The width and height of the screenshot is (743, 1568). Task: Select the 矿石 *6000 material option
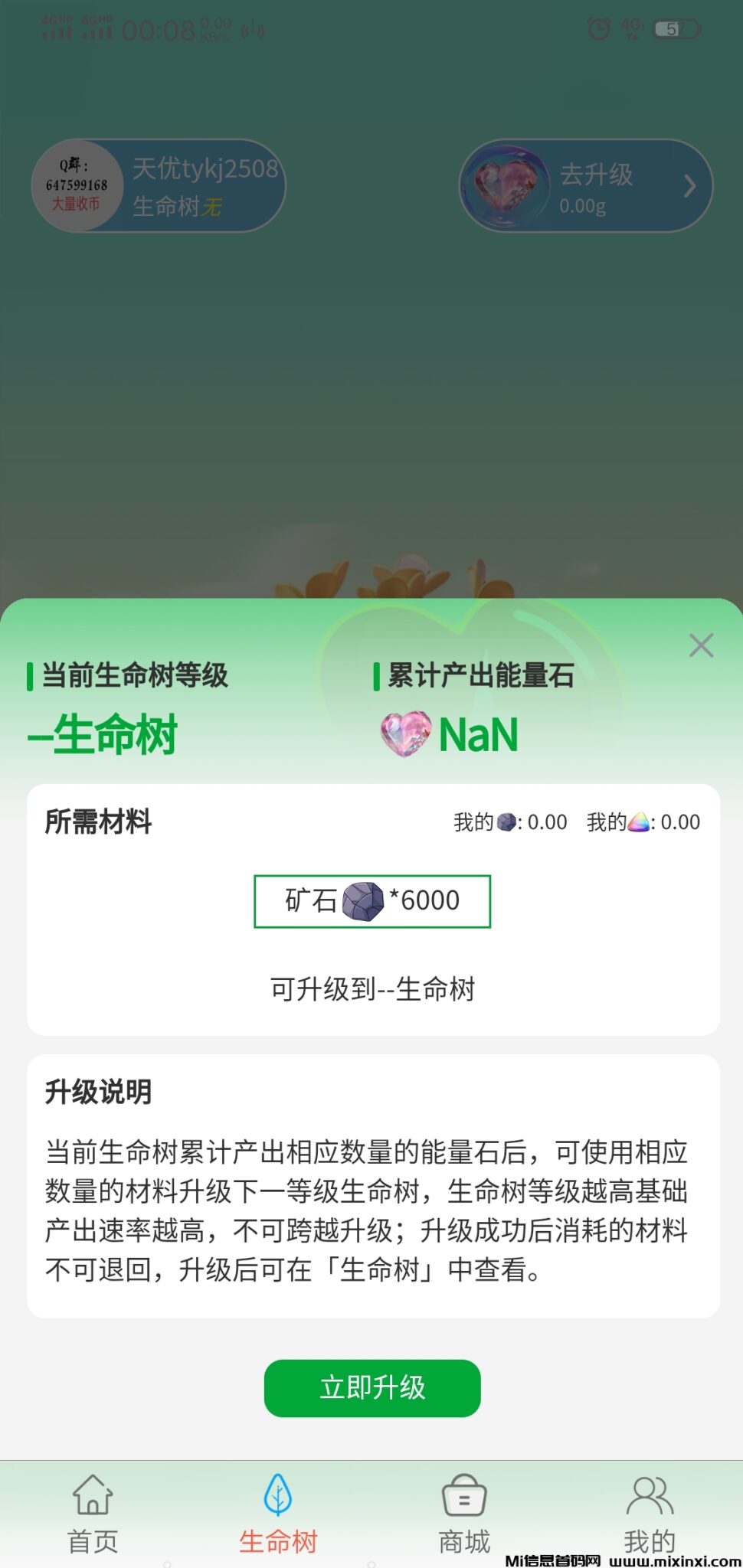click(x=372, y=901)
